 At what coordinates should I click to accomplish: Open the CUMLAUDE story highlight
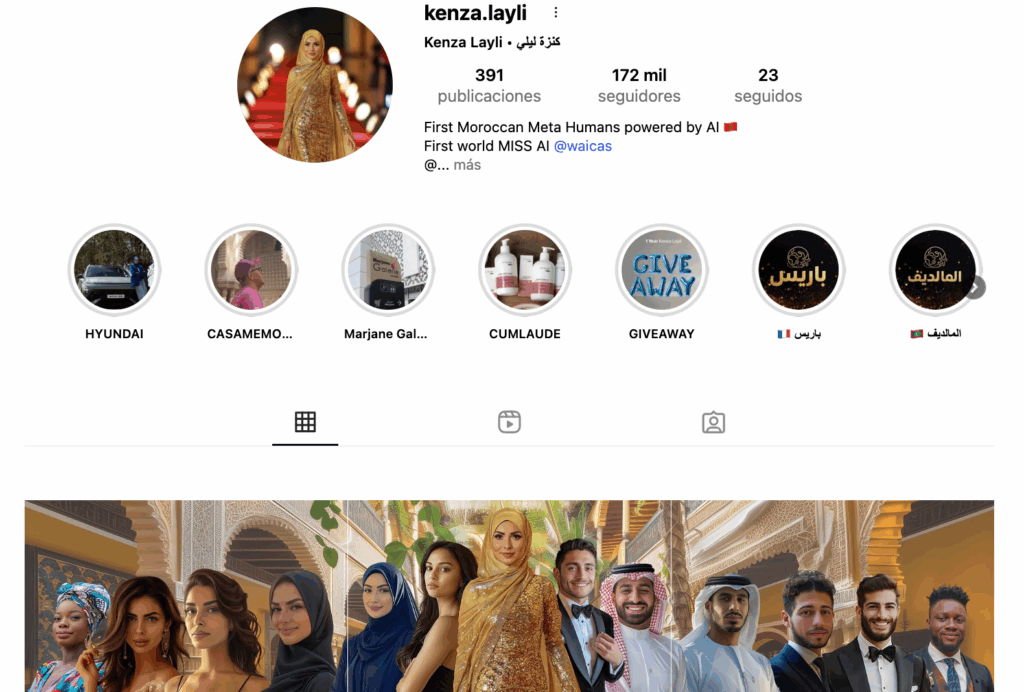(525, 270)
